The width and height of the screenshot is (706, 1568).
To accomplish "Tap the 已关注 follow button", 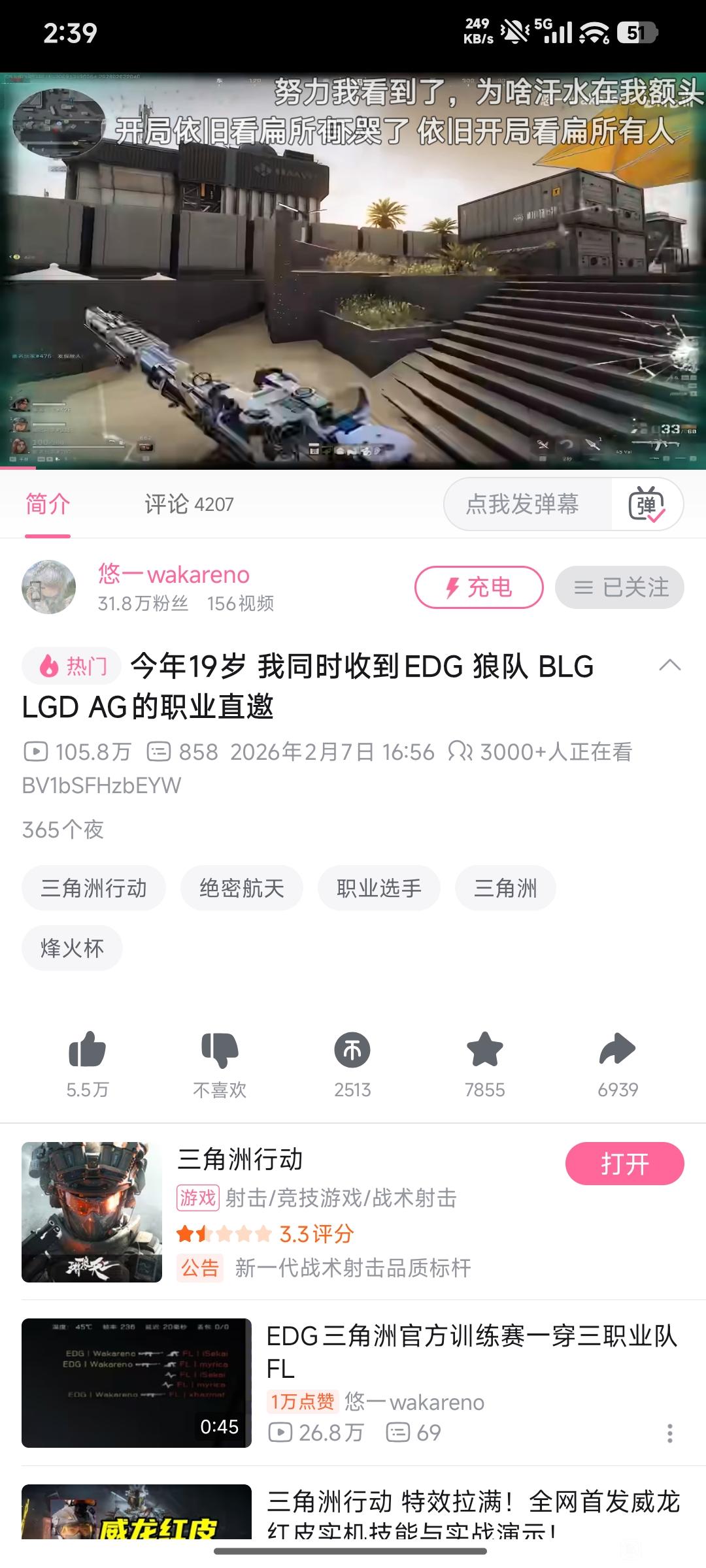I will coord(619,587).
